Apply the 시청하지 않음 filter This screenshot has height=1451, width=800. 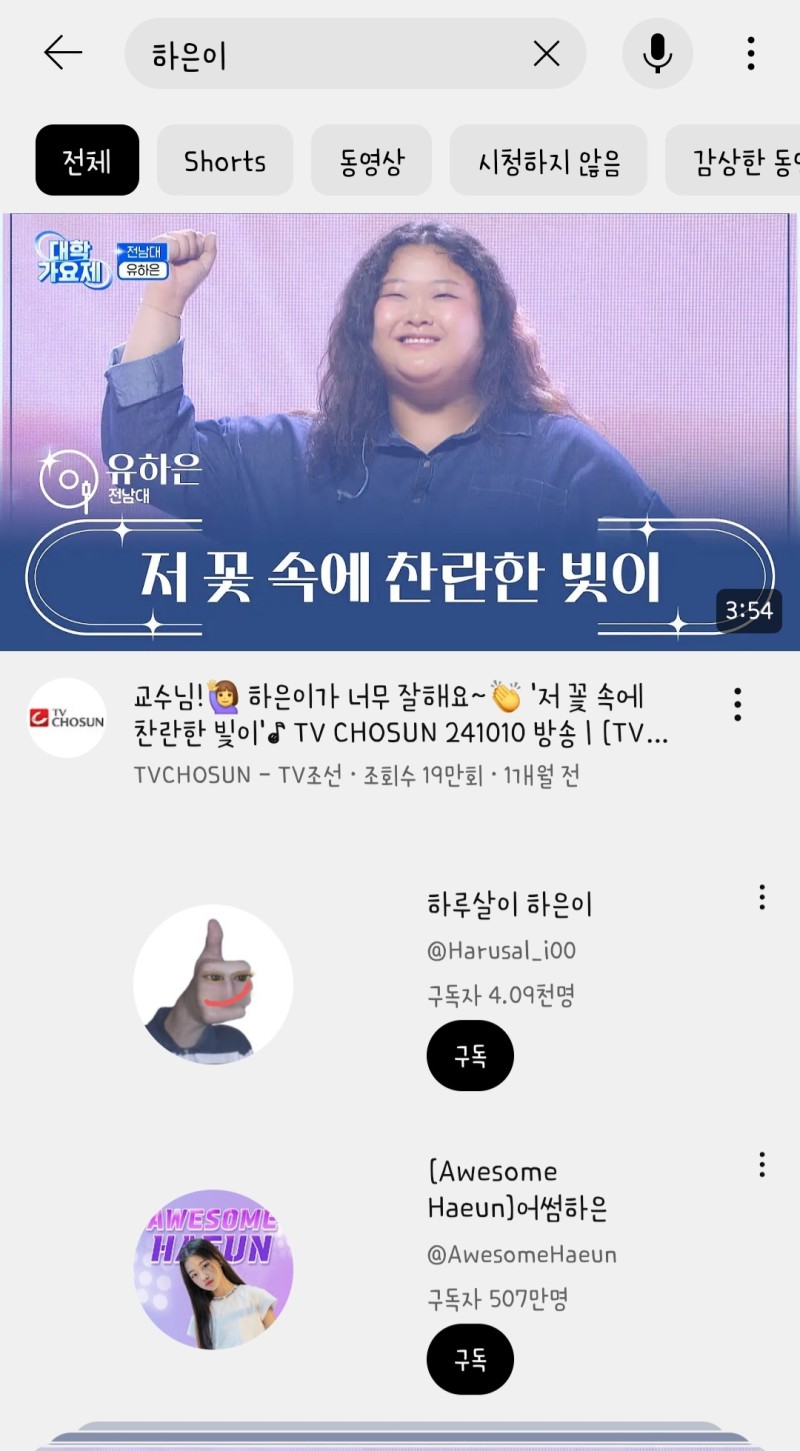[x=548, y=160]
